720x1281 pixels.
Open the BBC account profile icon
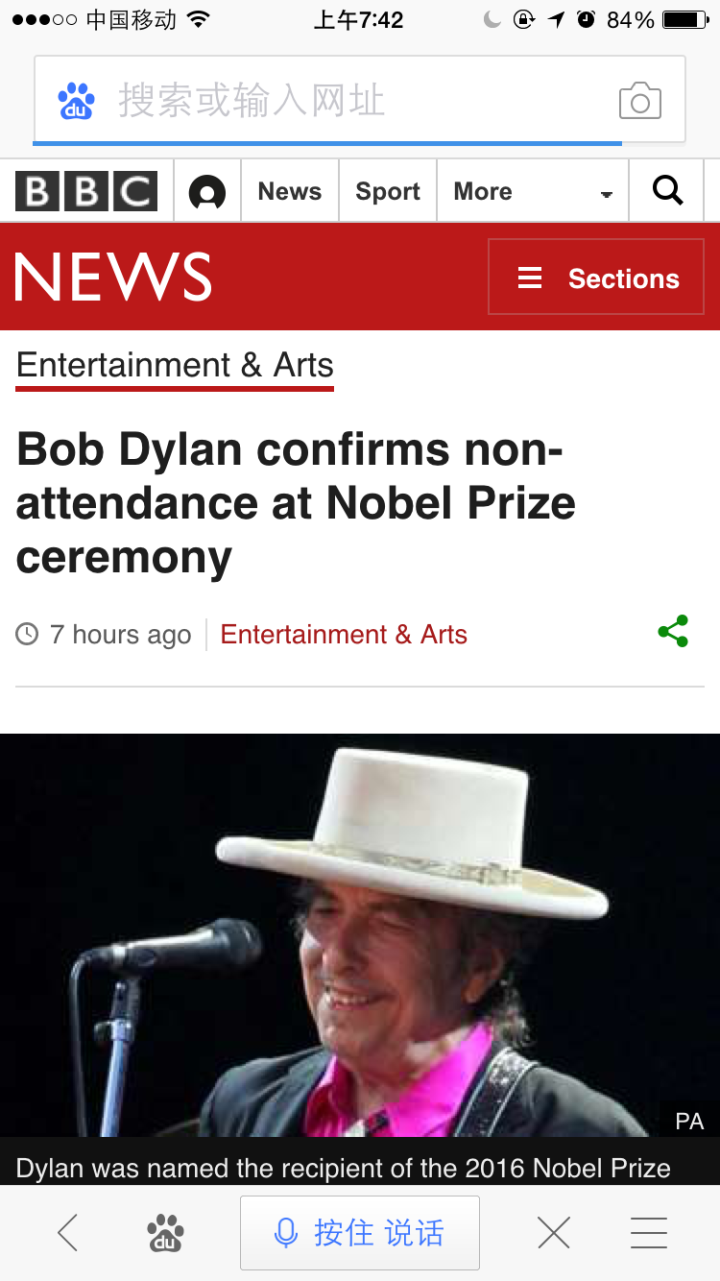click(207, 192)
